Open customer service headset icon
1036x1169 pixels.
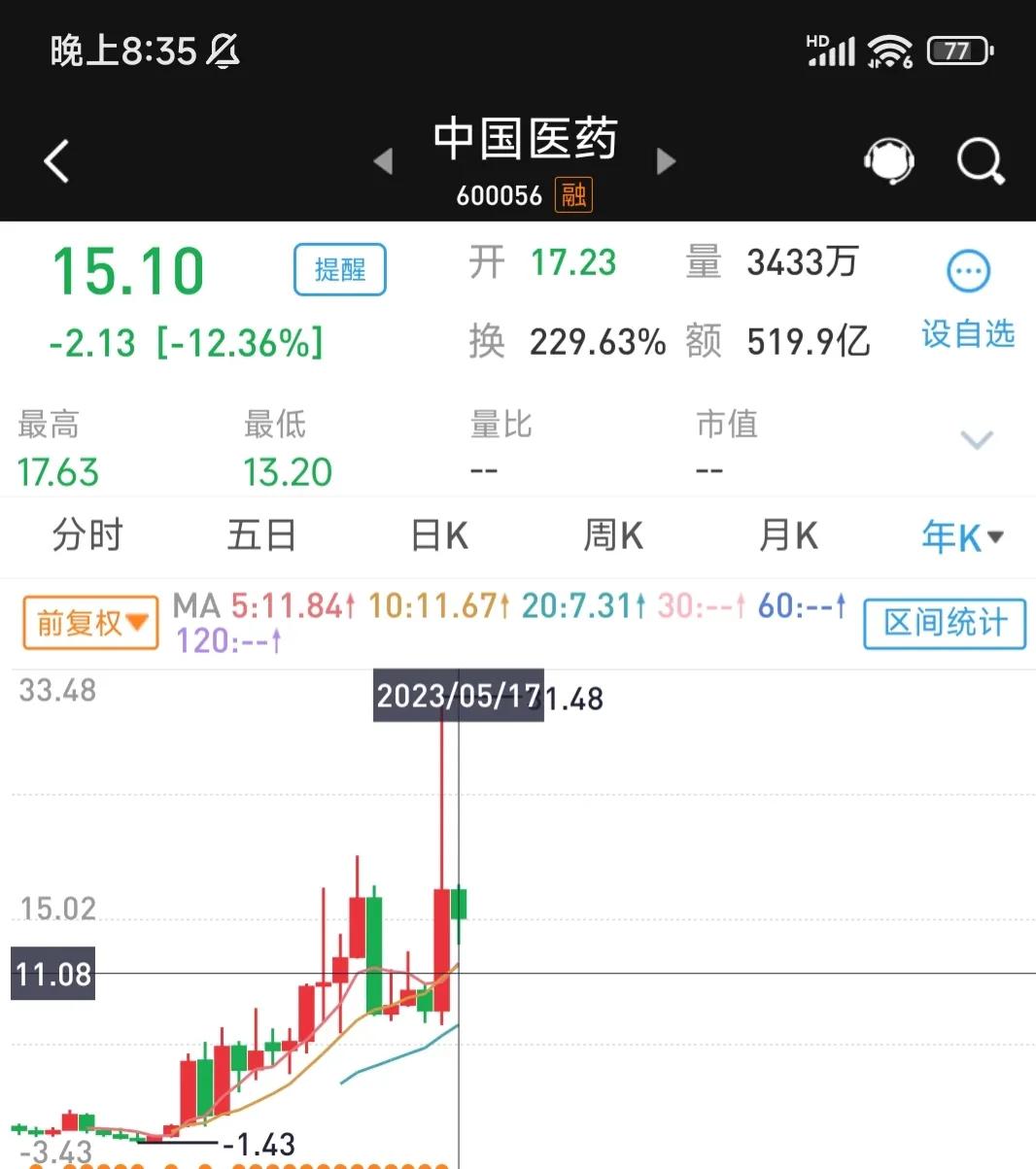pos(889,161)
